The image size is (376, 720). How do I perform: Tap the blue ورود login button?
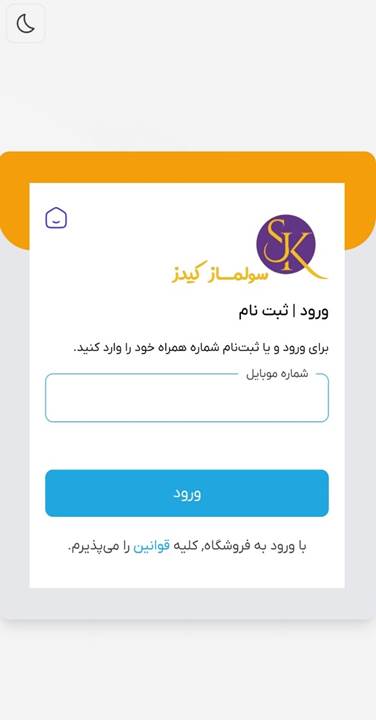click(x=187, y=493)
